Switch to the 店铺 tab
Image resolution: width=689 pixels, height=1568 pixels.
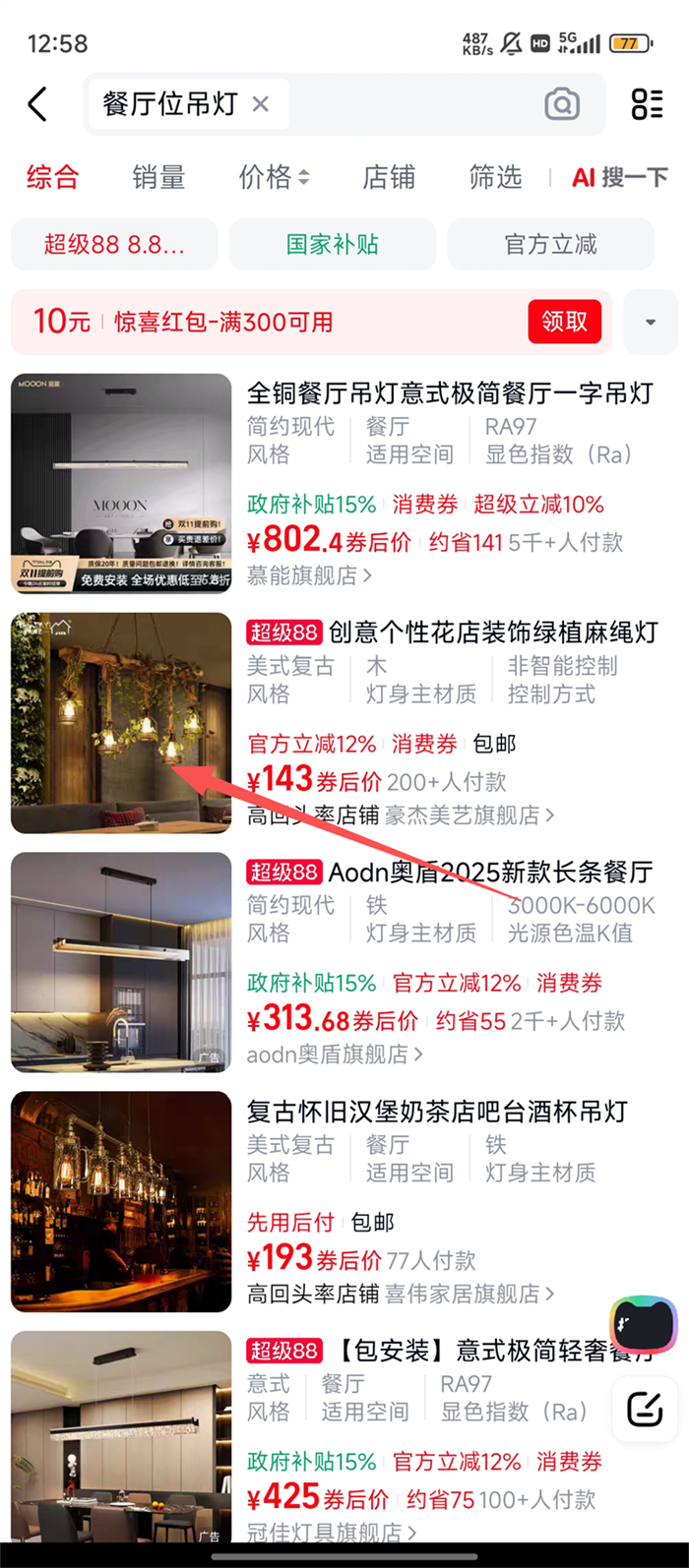click(389, 177)
